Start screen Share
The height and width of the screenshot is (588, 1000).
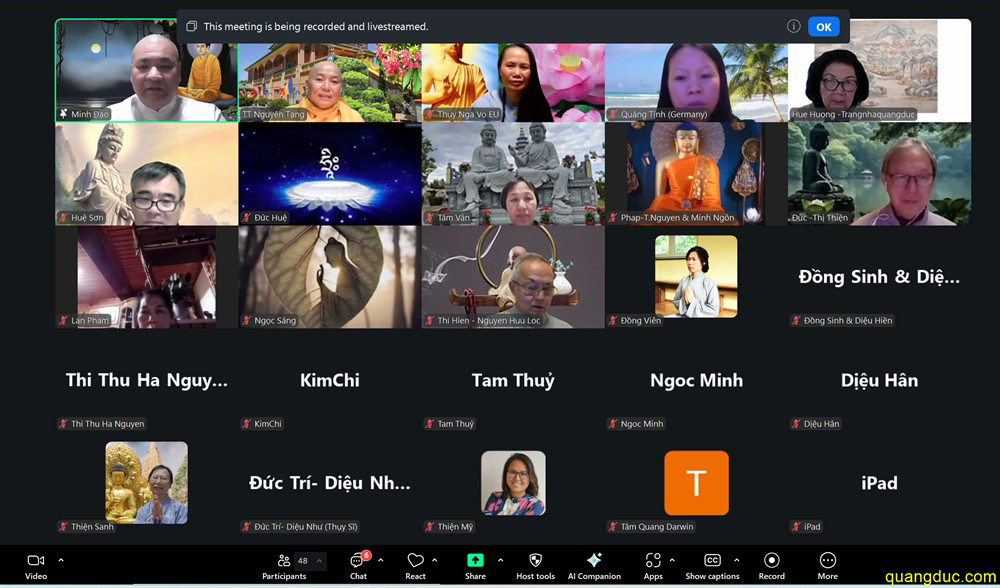[x=475, y=565]
